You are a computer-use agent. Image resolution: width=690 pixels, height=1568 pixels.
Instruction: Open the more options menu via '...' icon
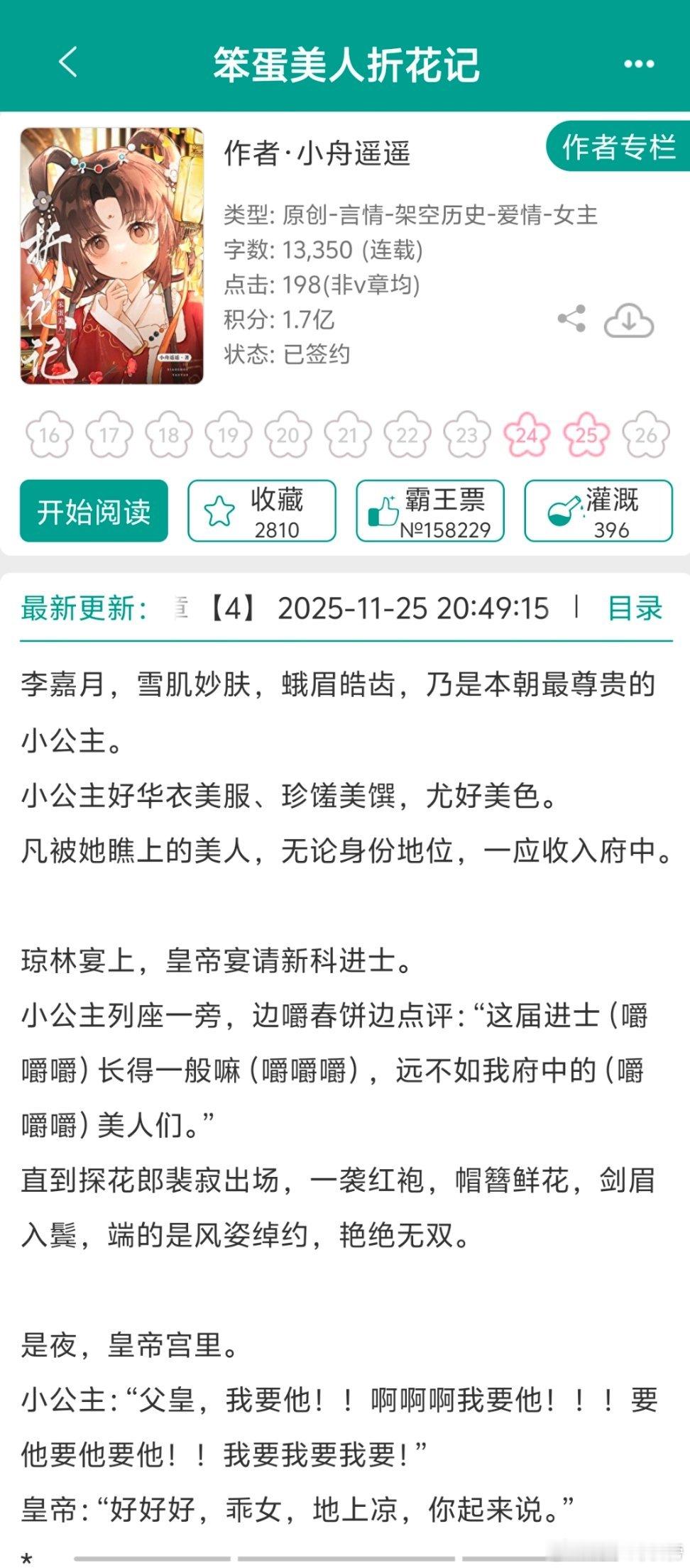coord(638,64)
